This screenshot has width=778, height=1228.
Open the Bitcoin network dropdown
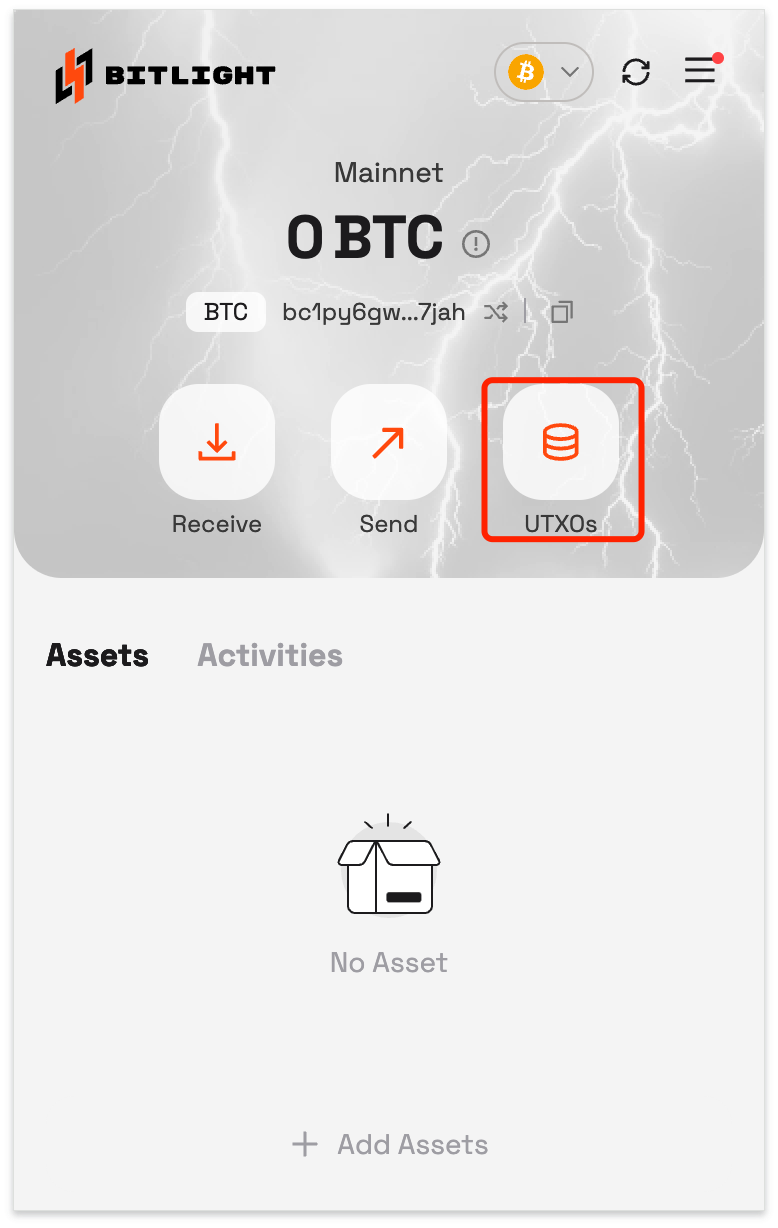(x=544, y=72)
